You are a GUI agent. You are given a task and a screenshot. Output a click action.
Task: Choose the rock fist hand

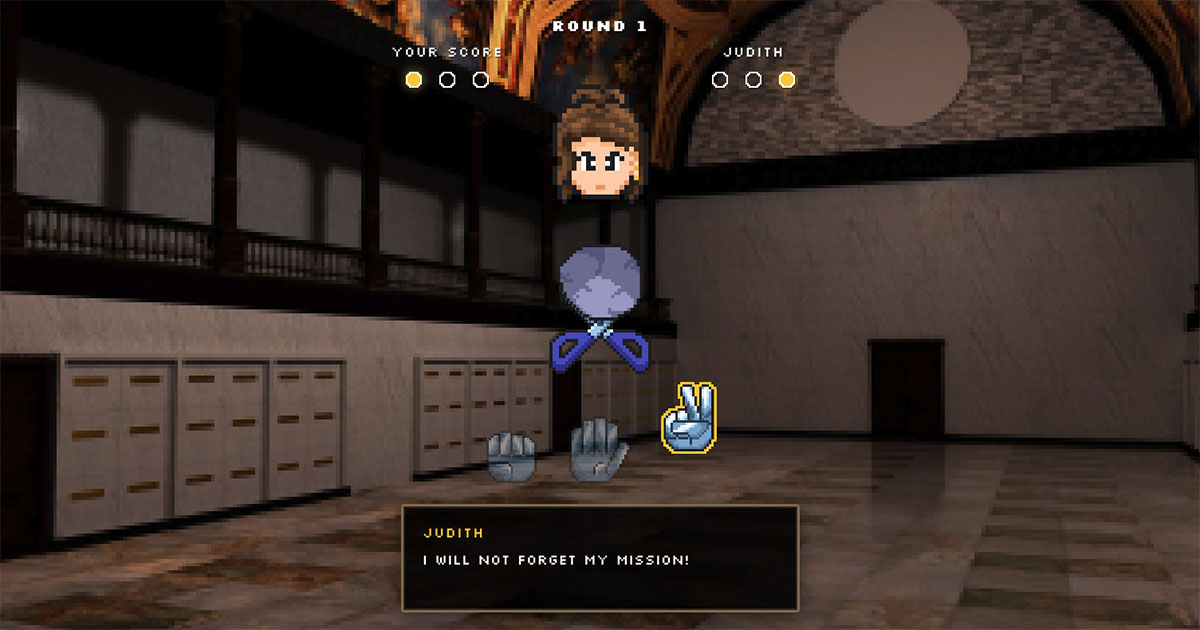512,456
